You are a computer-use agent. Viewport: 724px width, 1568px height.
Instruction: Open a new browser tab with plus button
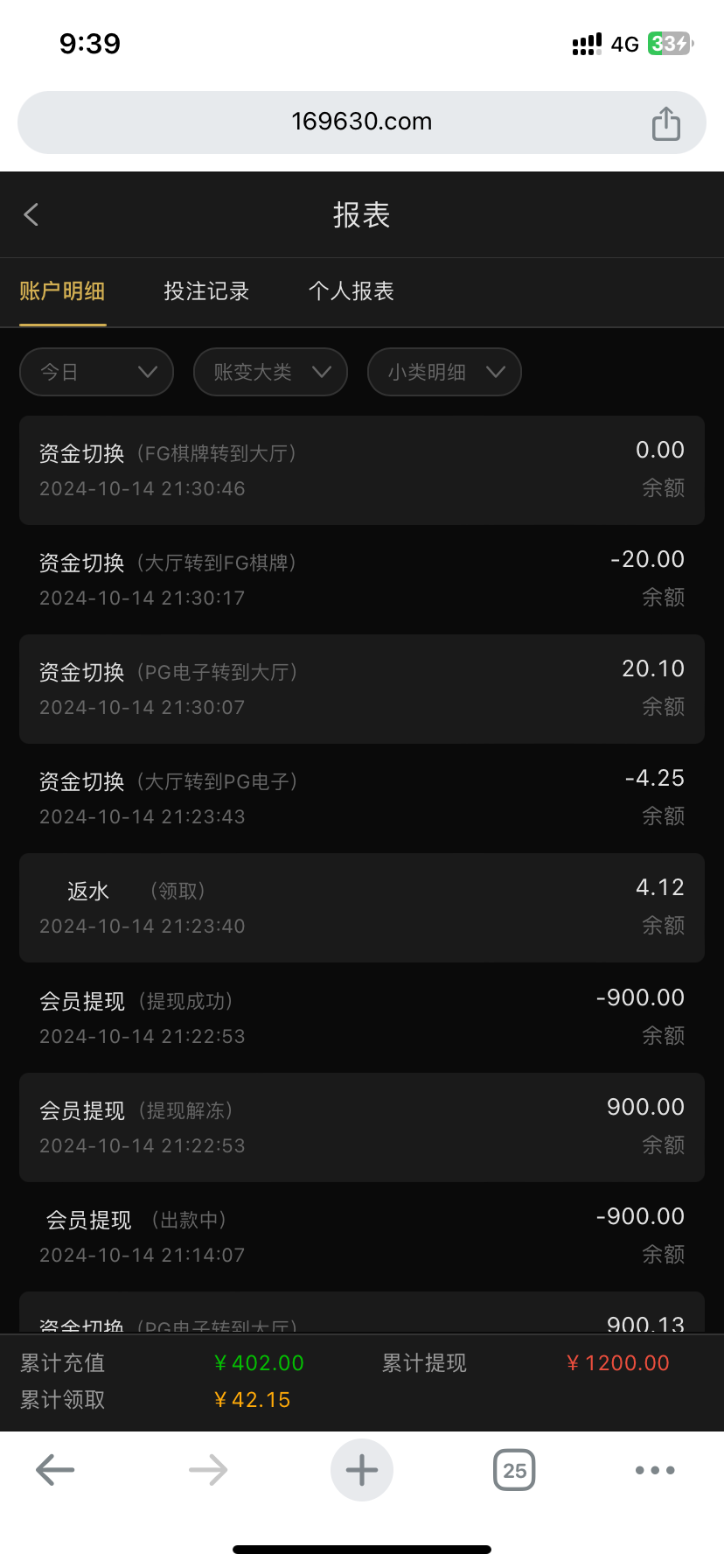362,1470
